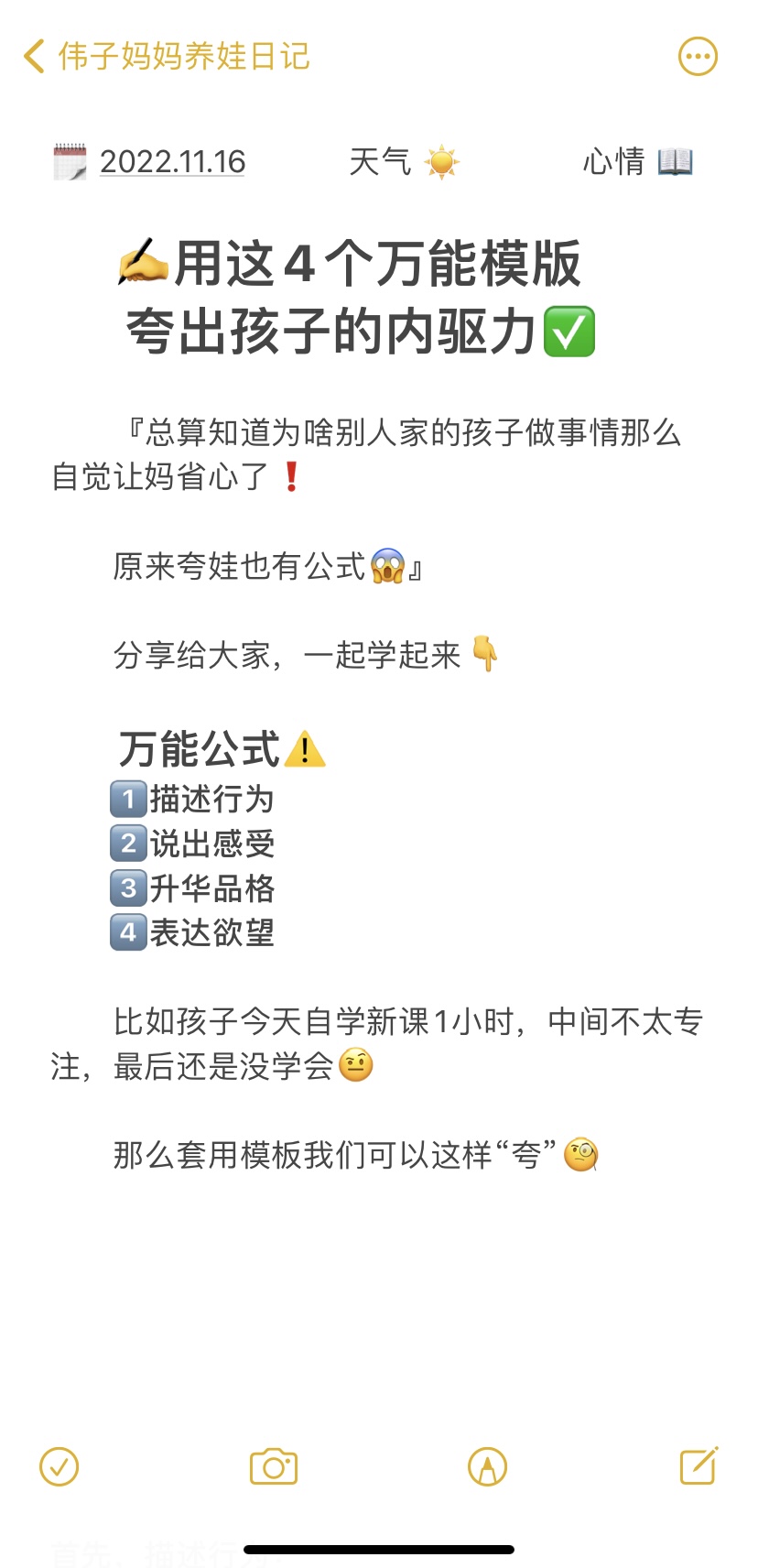Open the markup pen tool
This screenshot has height=1568, width=758.
[x=487, y=1466]
